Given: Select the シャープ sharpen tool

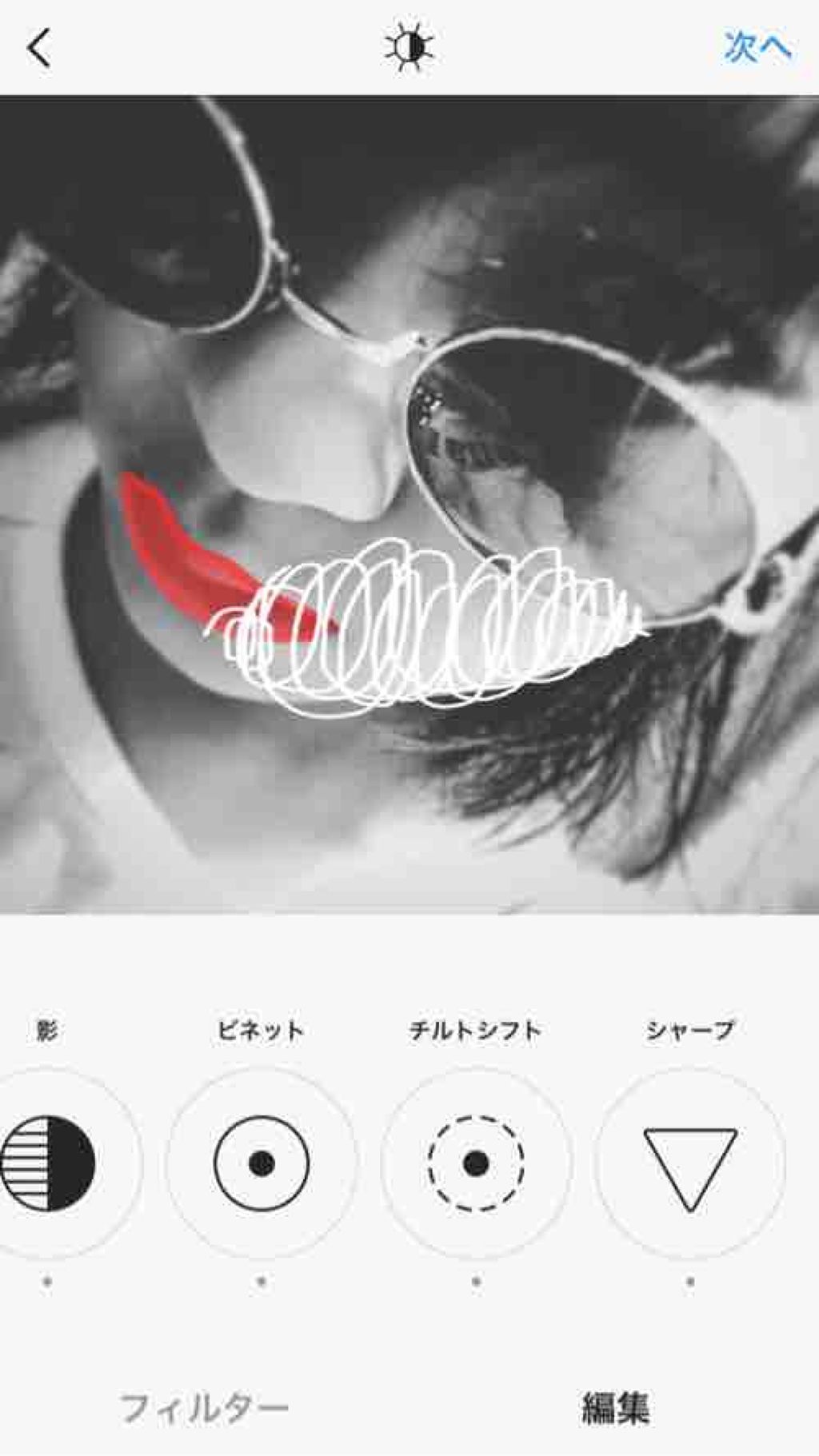Looking at the screenshot, I should point(689,1162).
